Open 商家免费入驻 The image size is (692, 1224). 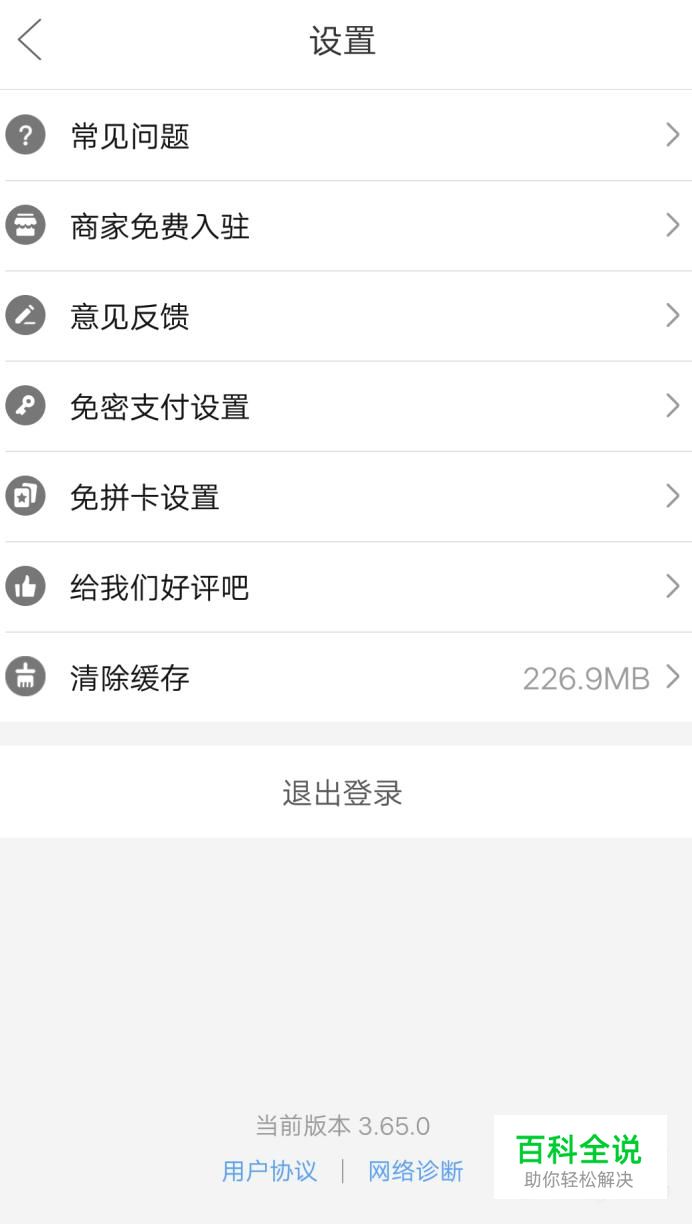(346, 226)
